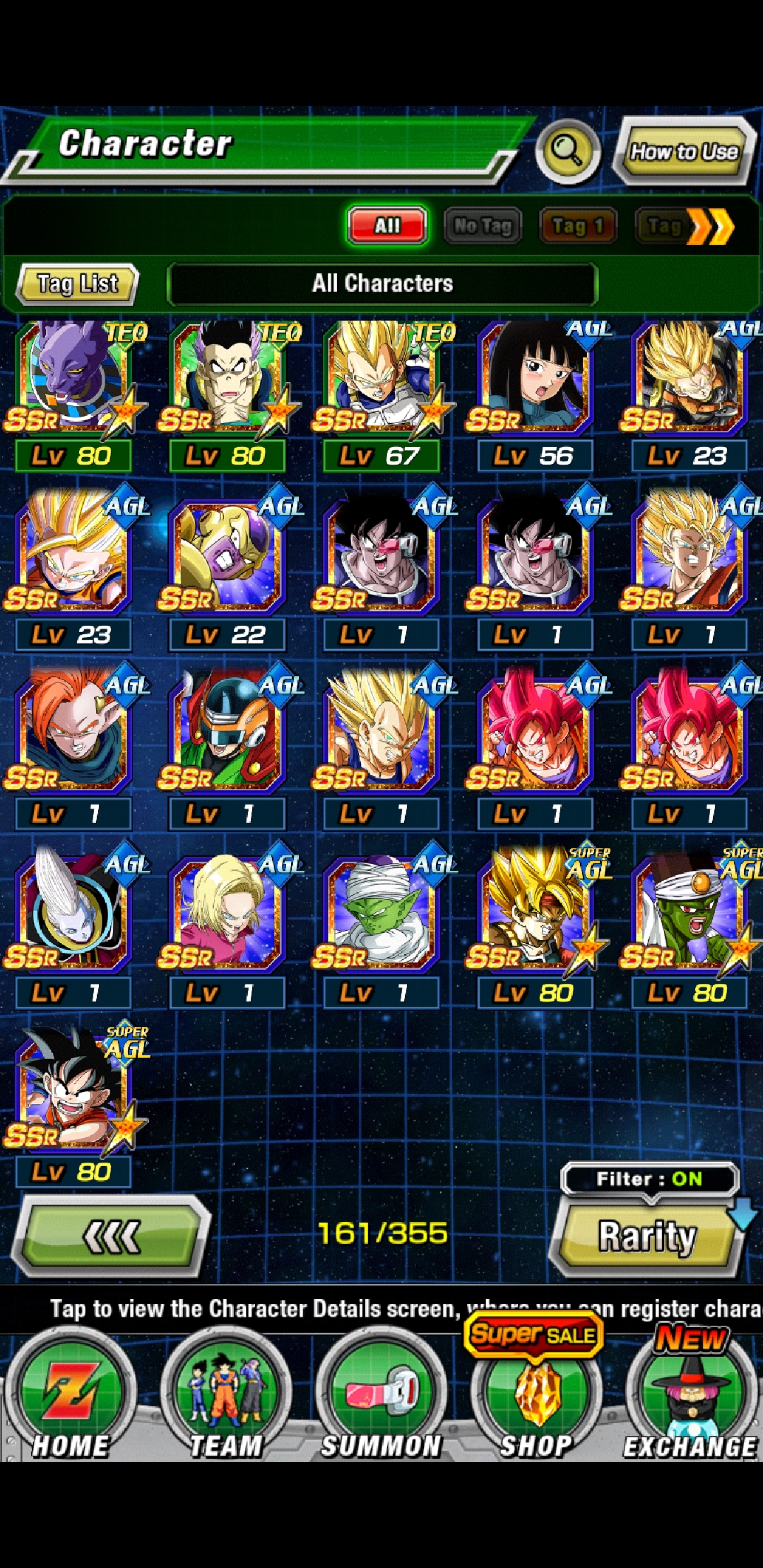
Task: Go to the previous page with triple arrows
Action: point(112,1236)
